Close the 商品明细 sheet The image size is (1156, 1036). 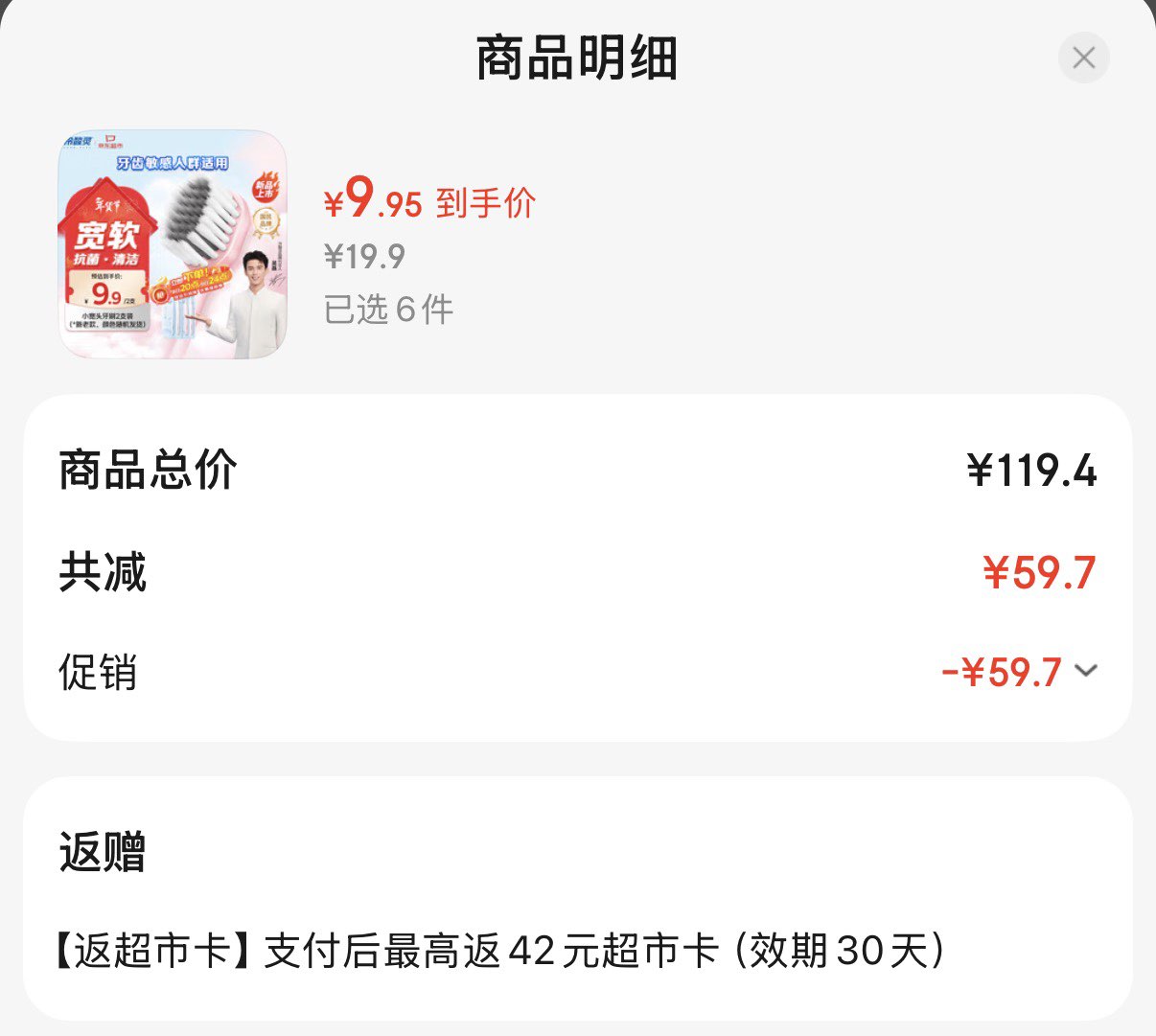pyautogui.click(x=1083, y=58)
